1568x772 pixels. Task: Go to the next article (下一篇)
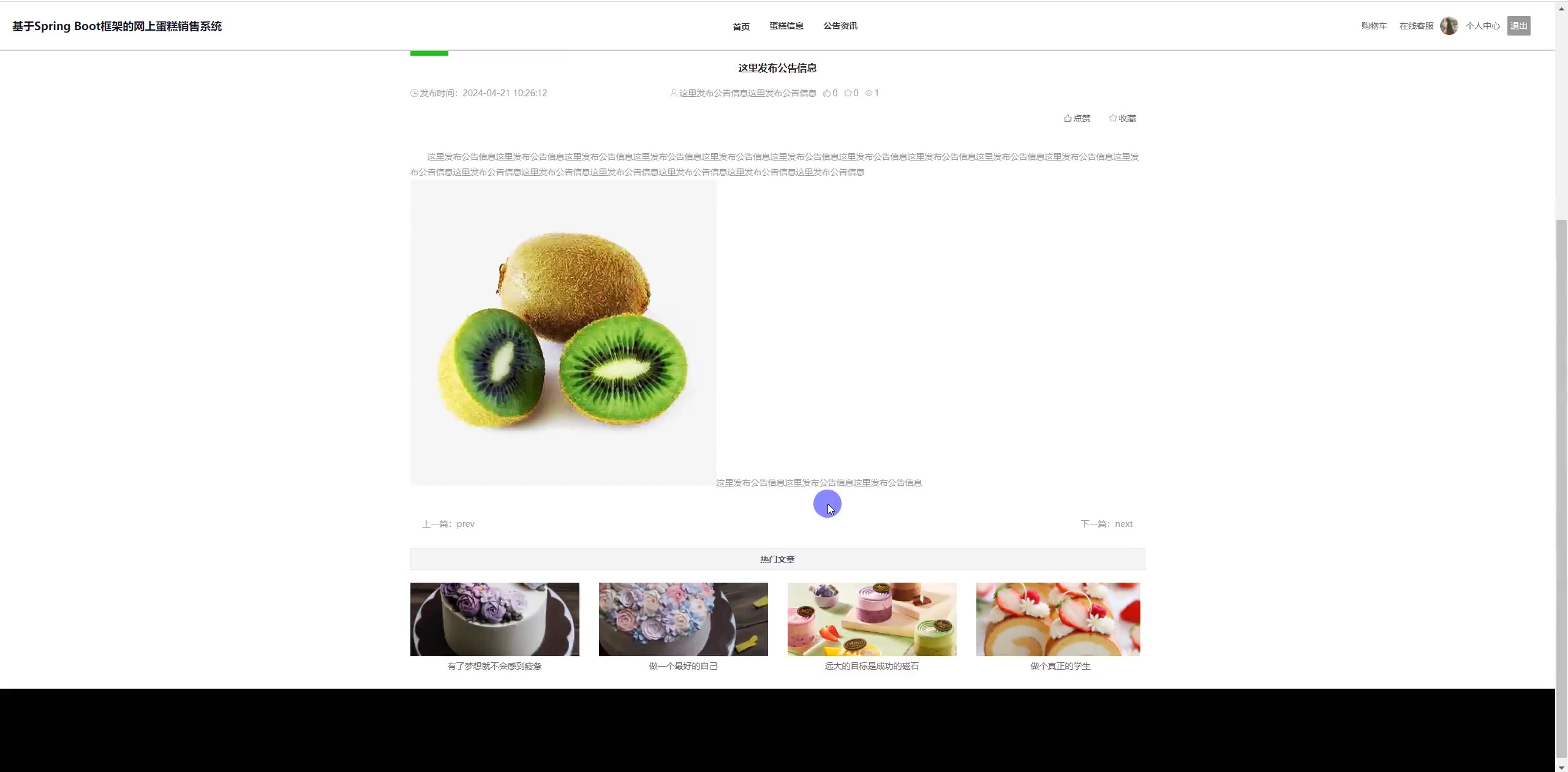pyautogui.click(x=1106, y=524)
